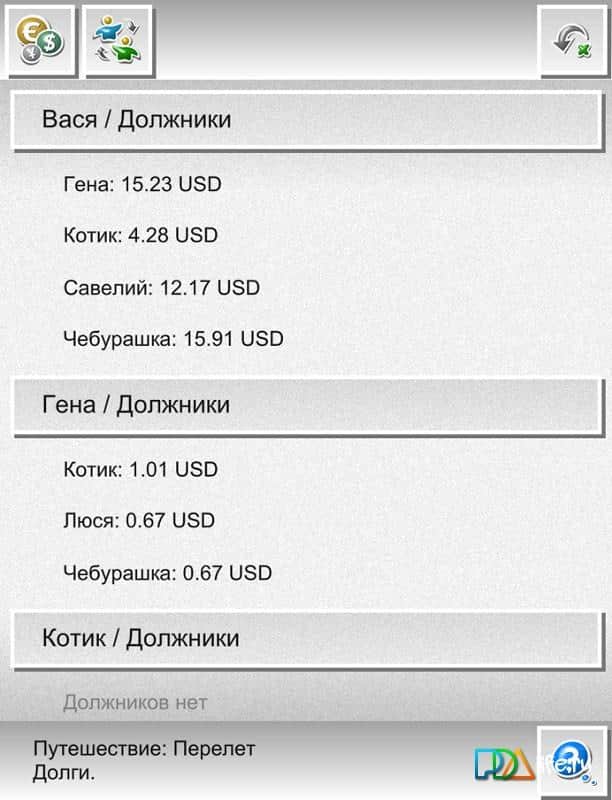This screenshot has height=800, width=612.
Task: Open Котик's 1.01 USD debt
Action: [140, 469]
